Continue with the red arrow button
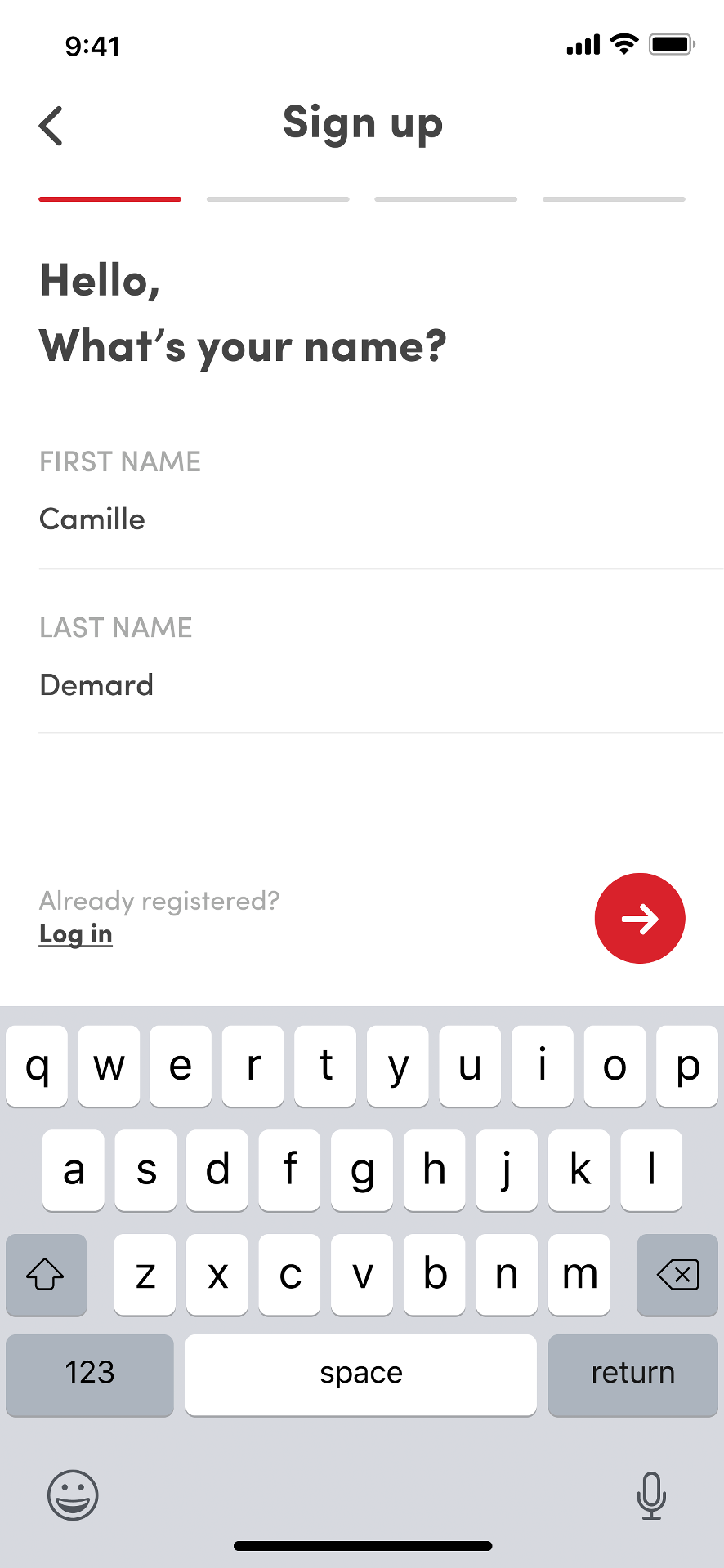724x1568 pixels. [640, 919]
